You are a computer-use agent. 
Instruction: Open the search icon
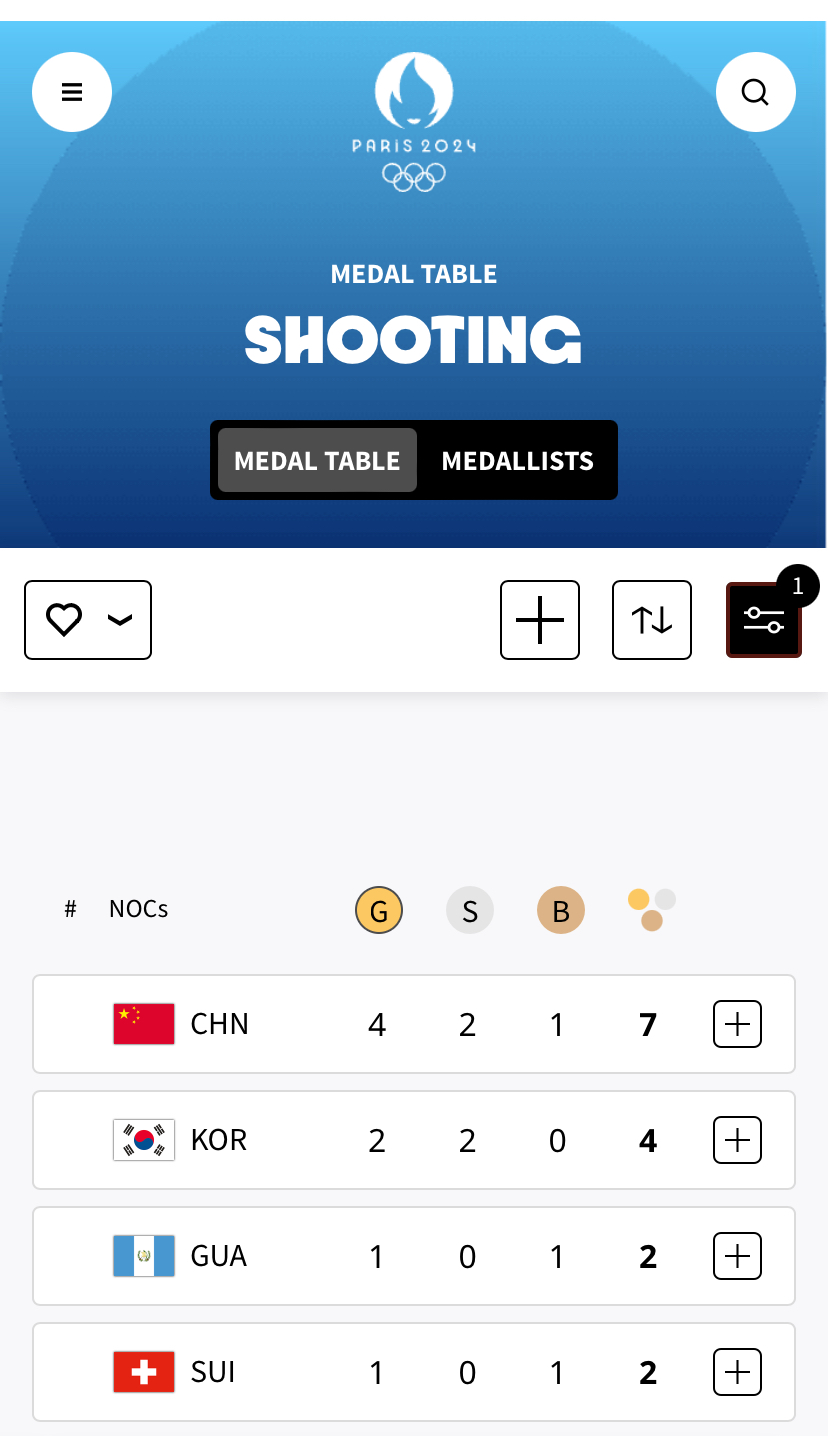tap(755, 92)
